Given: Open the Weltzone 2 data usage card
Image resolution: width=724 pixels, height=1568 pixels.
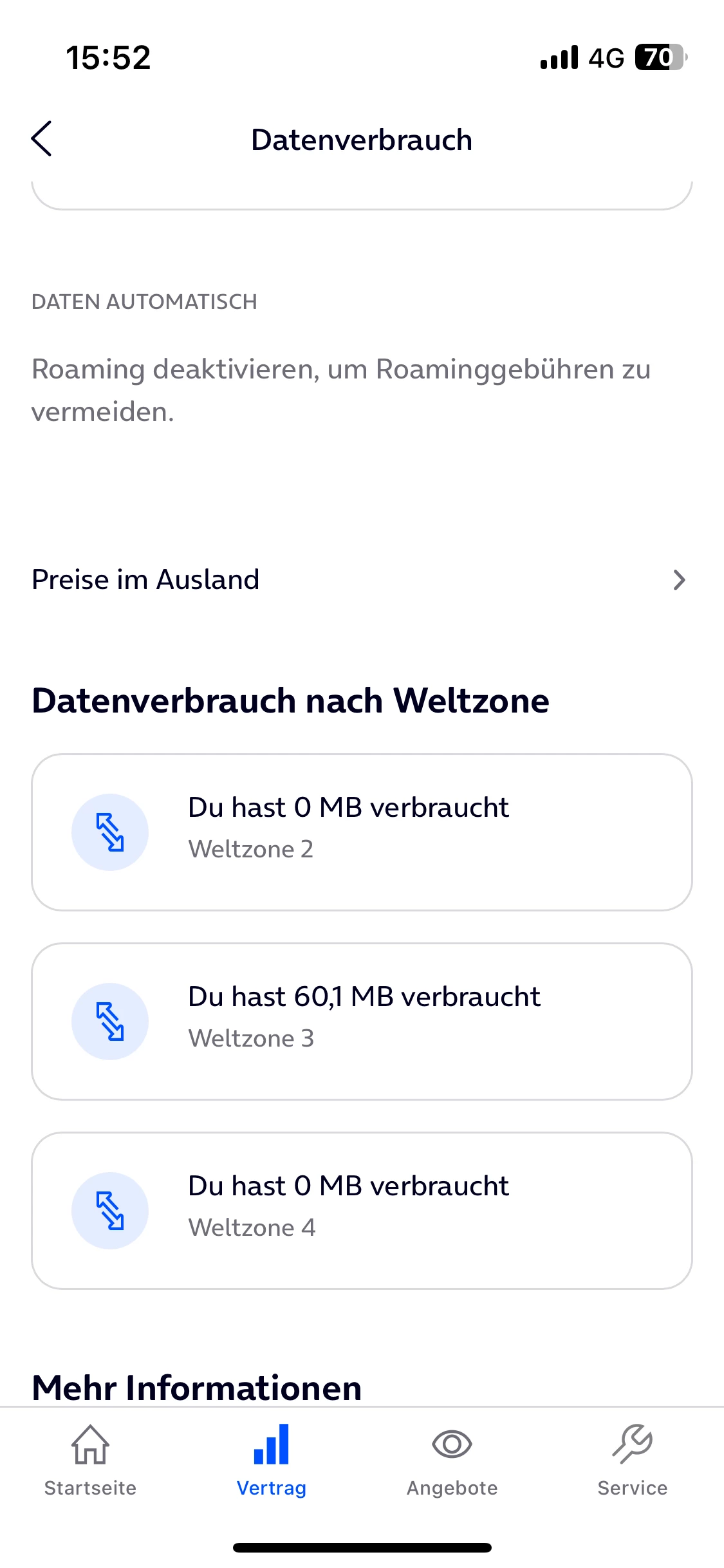Looking at the screenshot, I should pyautogui.click(x=362, y=832).
